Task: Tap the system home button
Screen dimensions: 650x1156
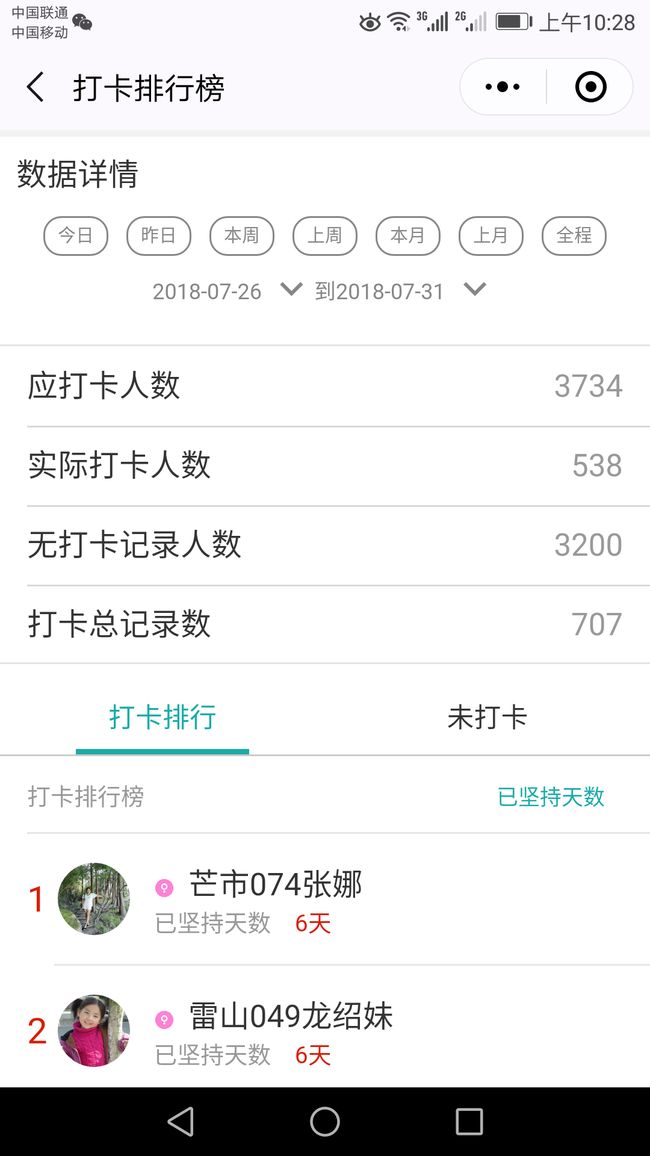Action: [325, 1121]
